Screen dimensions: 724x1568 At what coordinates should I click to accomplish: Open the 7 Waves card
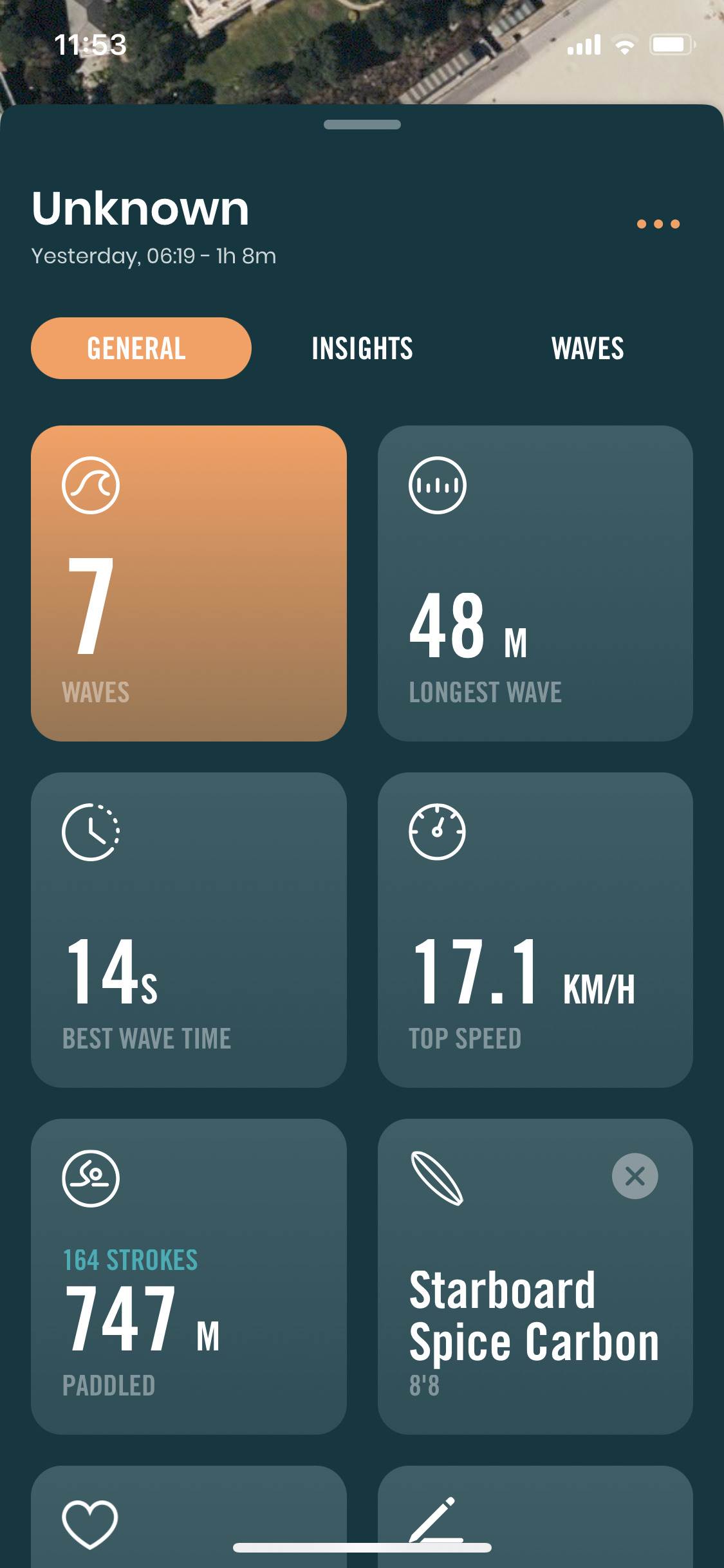[x=189, y=583]
